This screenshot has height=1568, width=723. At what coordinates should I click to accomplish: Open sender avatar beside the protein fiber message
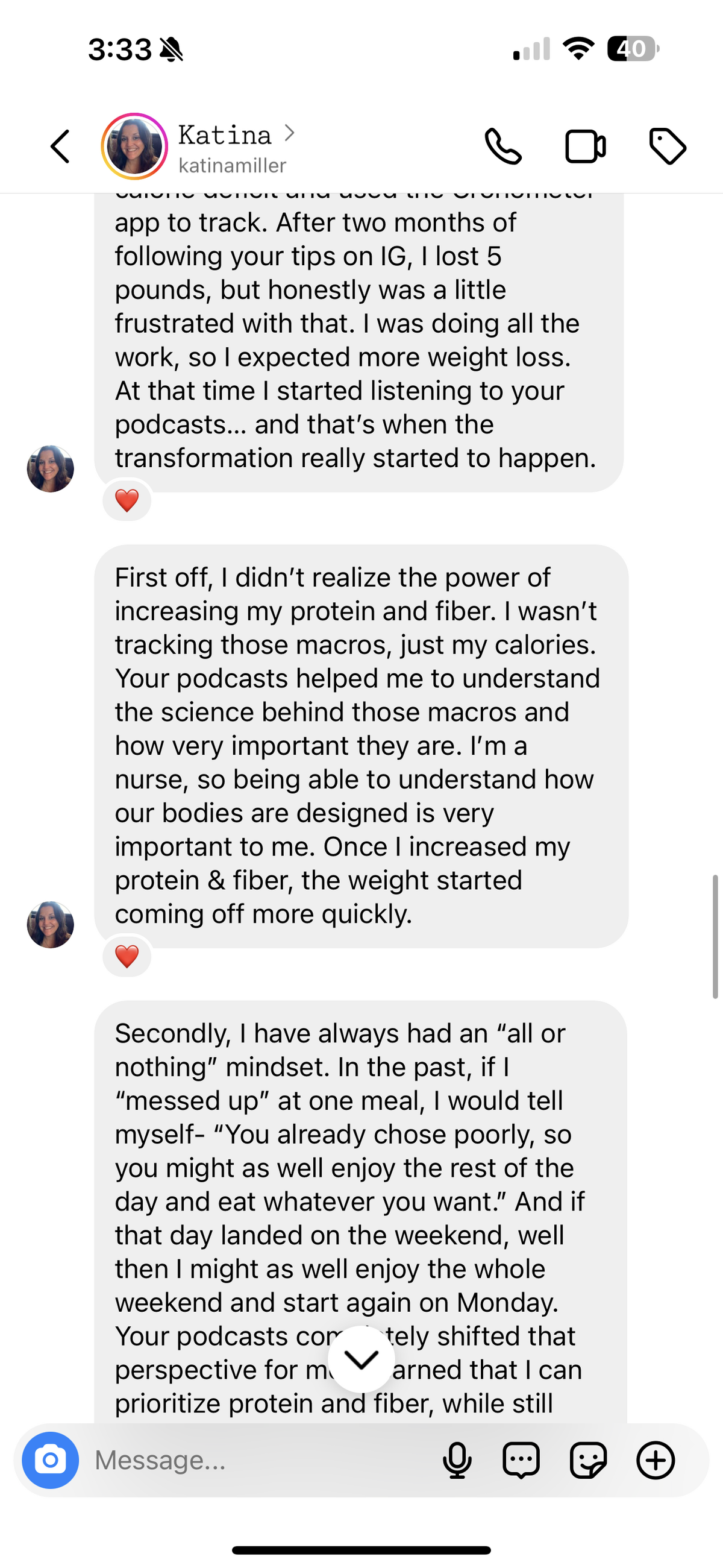(51, 925)
